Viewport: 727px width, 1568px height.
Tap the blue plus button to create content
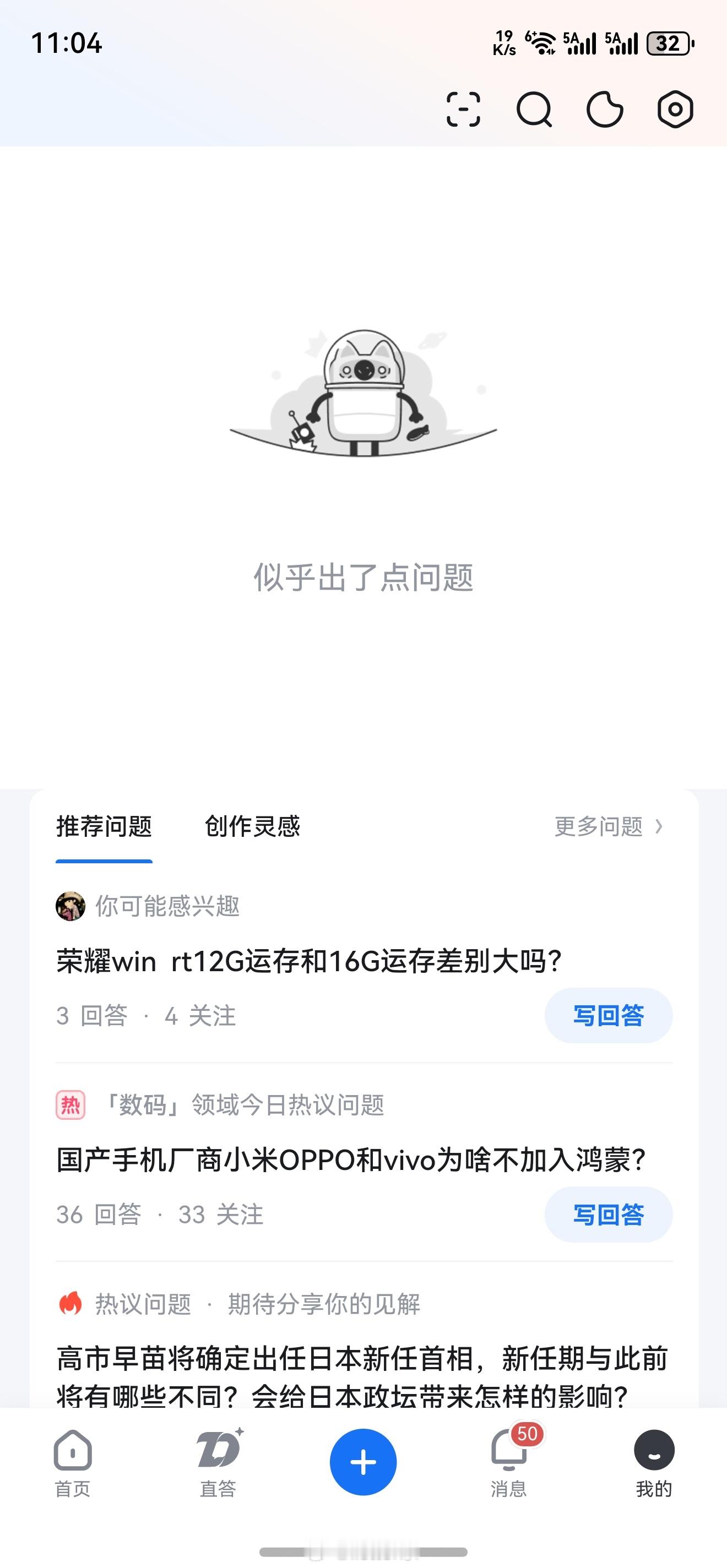(363, 1462)
